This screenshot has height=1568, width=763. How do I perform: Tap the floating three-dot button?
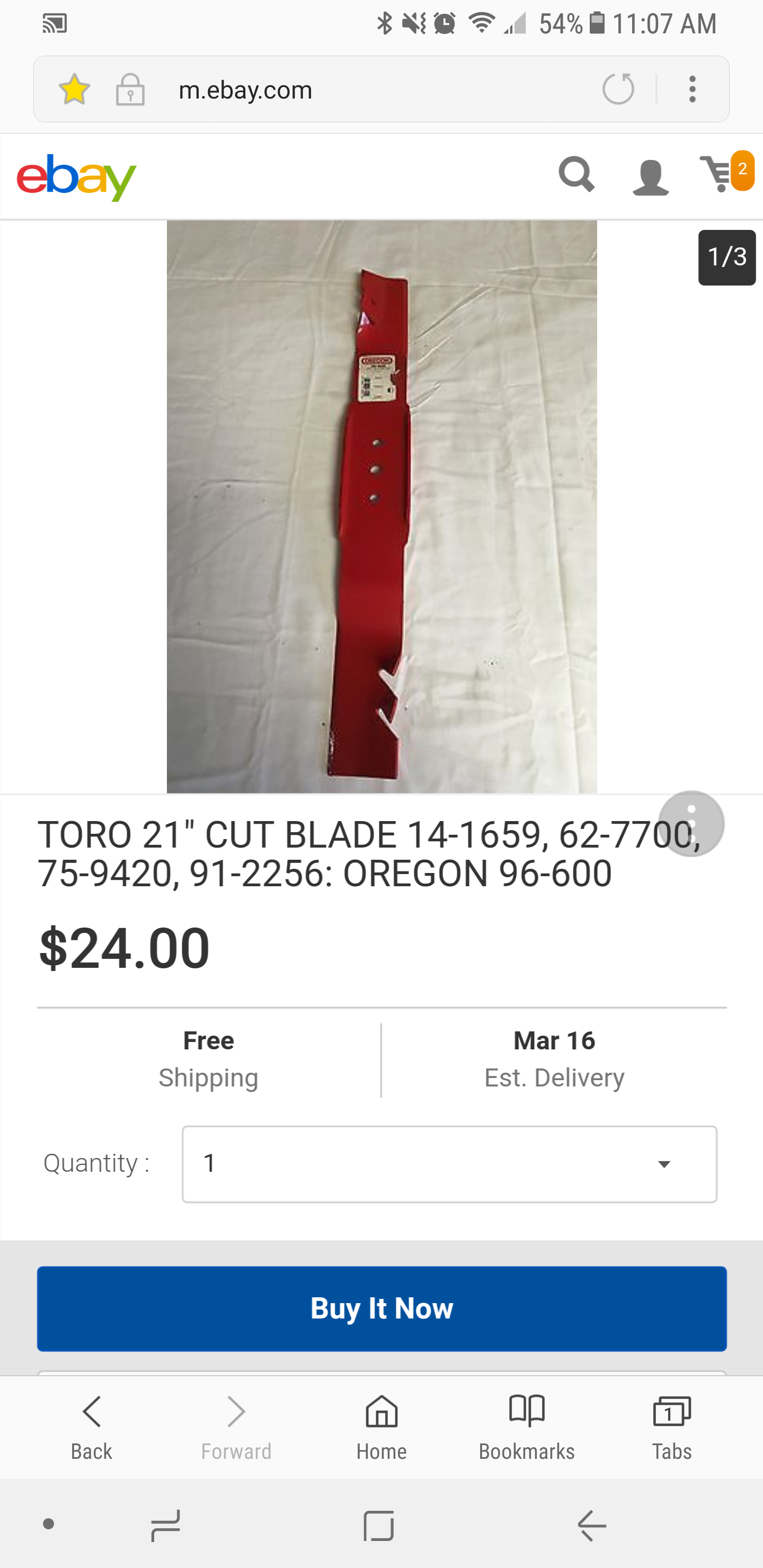click(x=690, y=824)
